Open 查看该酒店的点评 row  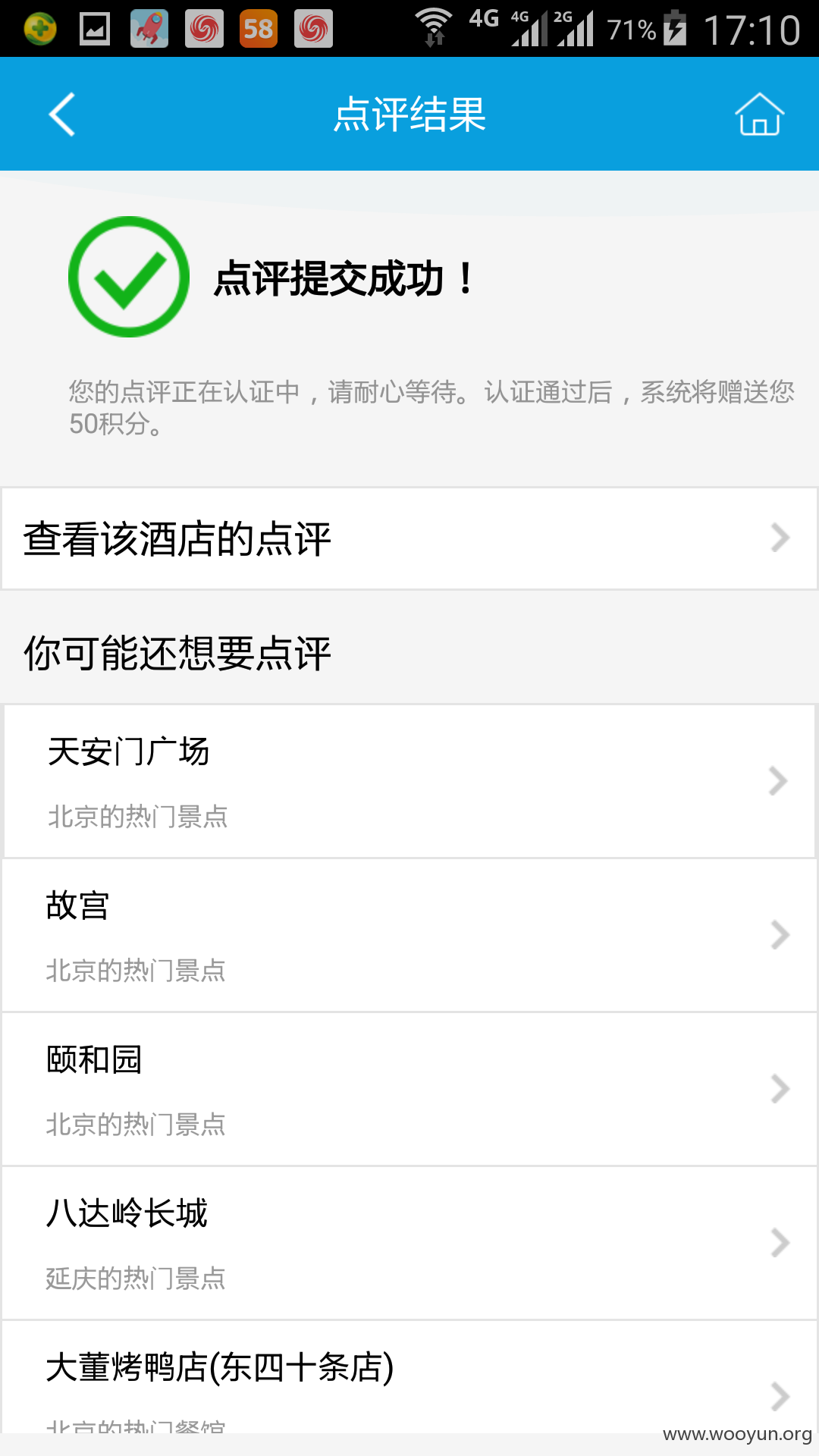[x=409, y=538]
